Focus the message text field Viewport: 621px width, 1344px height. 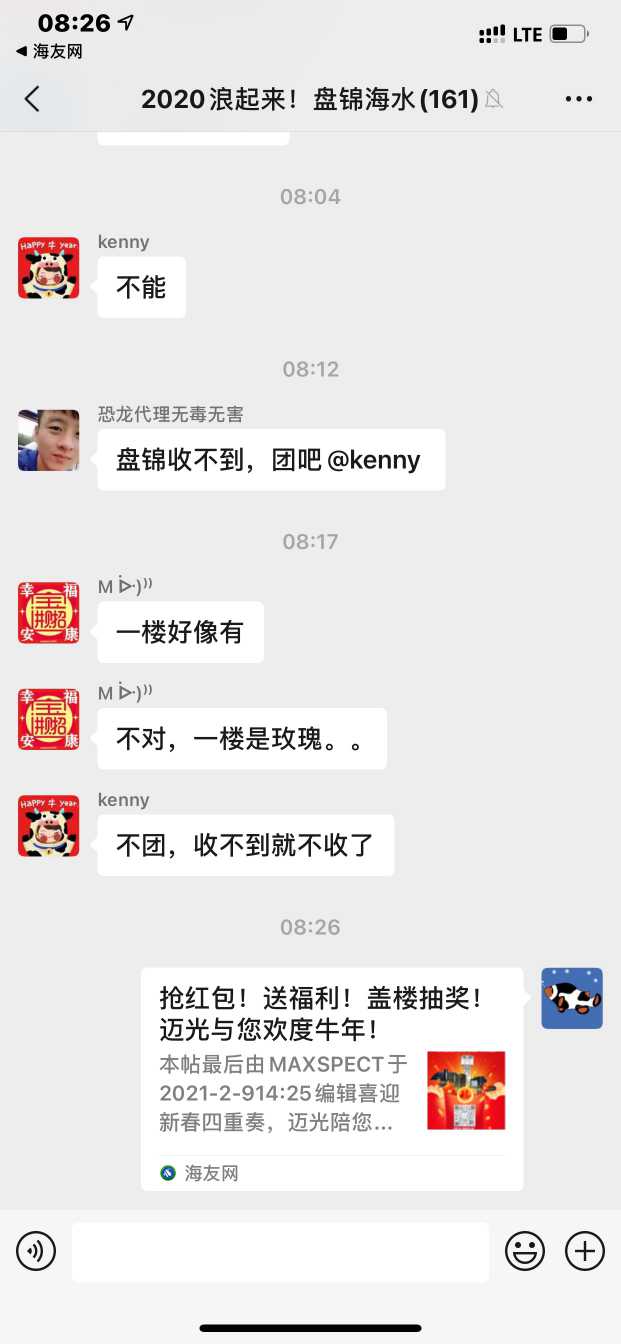(x=280, y=1251)
